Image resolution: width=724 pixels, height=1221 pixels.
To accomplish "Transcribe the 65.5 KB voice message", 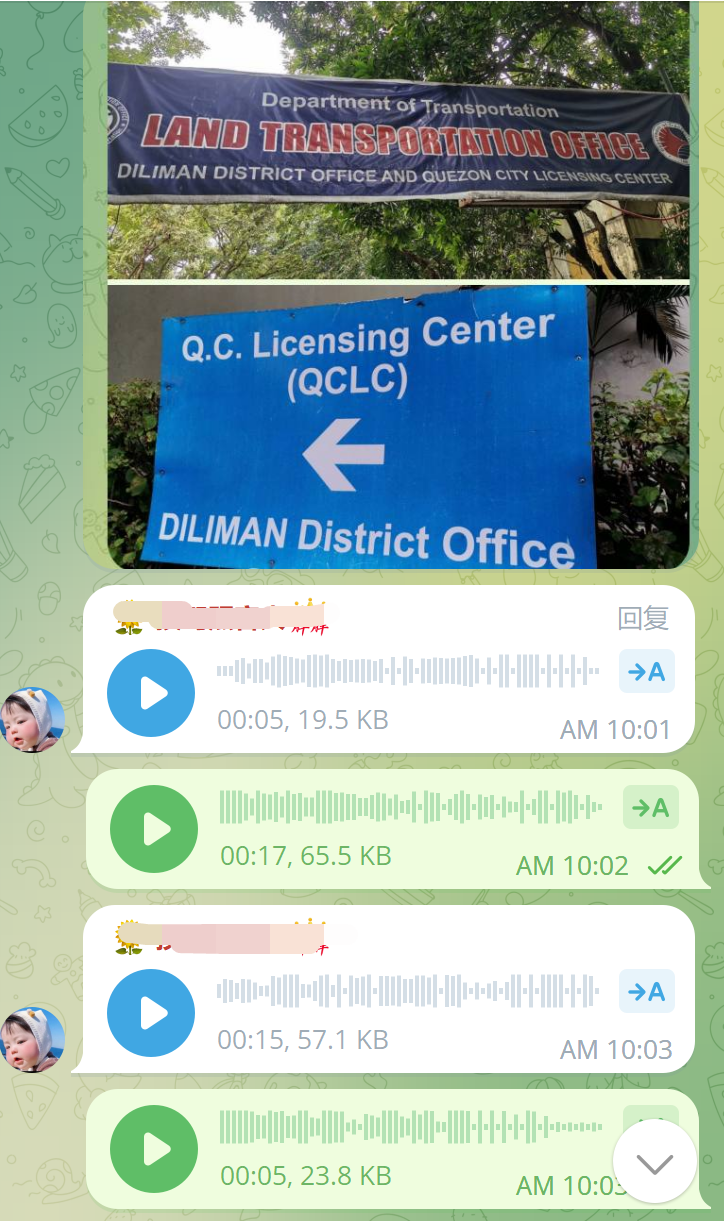I will point(650,808).
